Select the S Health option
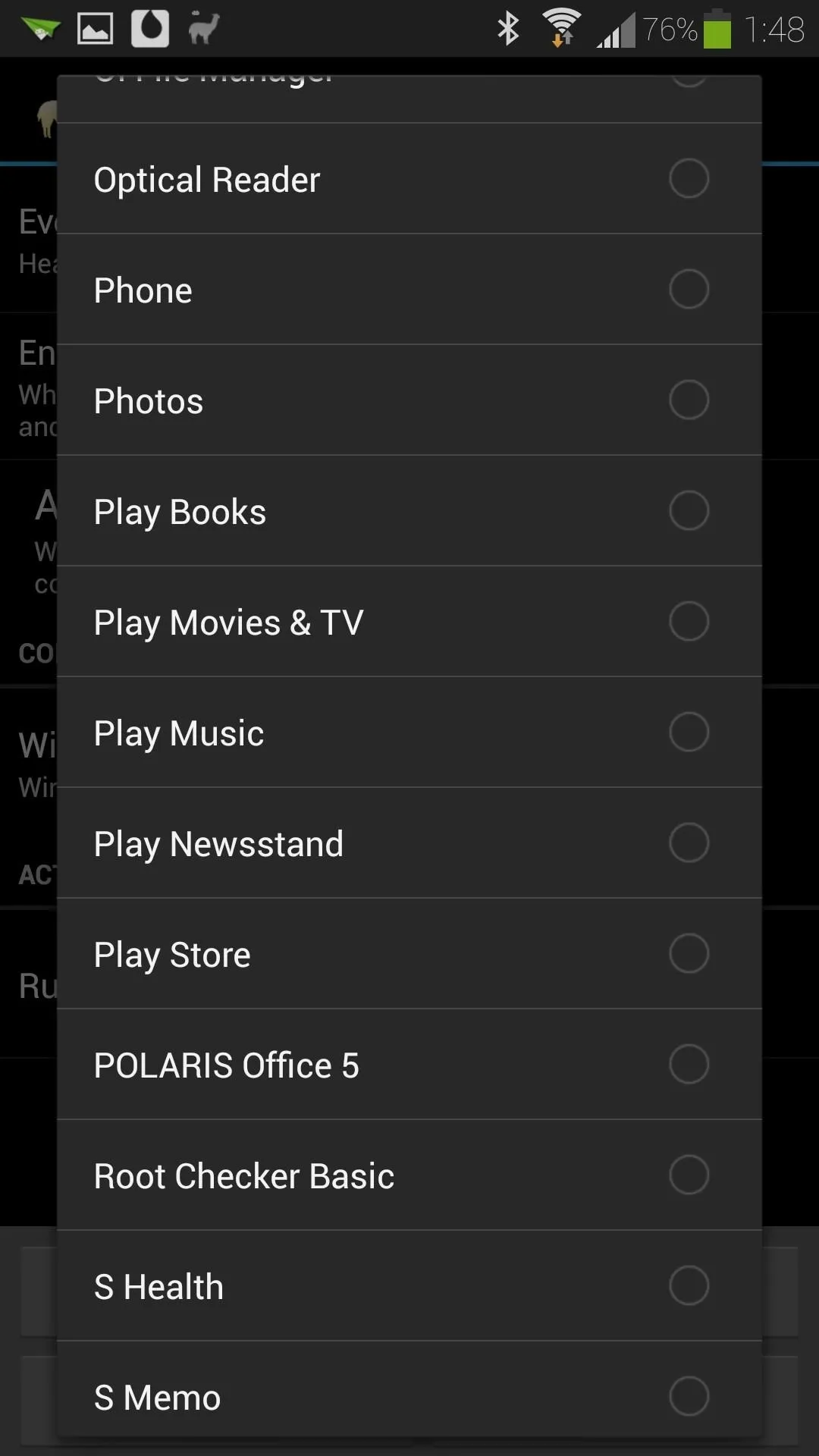The width and height of the screenshot is (819, 1456). point(409,1286)
